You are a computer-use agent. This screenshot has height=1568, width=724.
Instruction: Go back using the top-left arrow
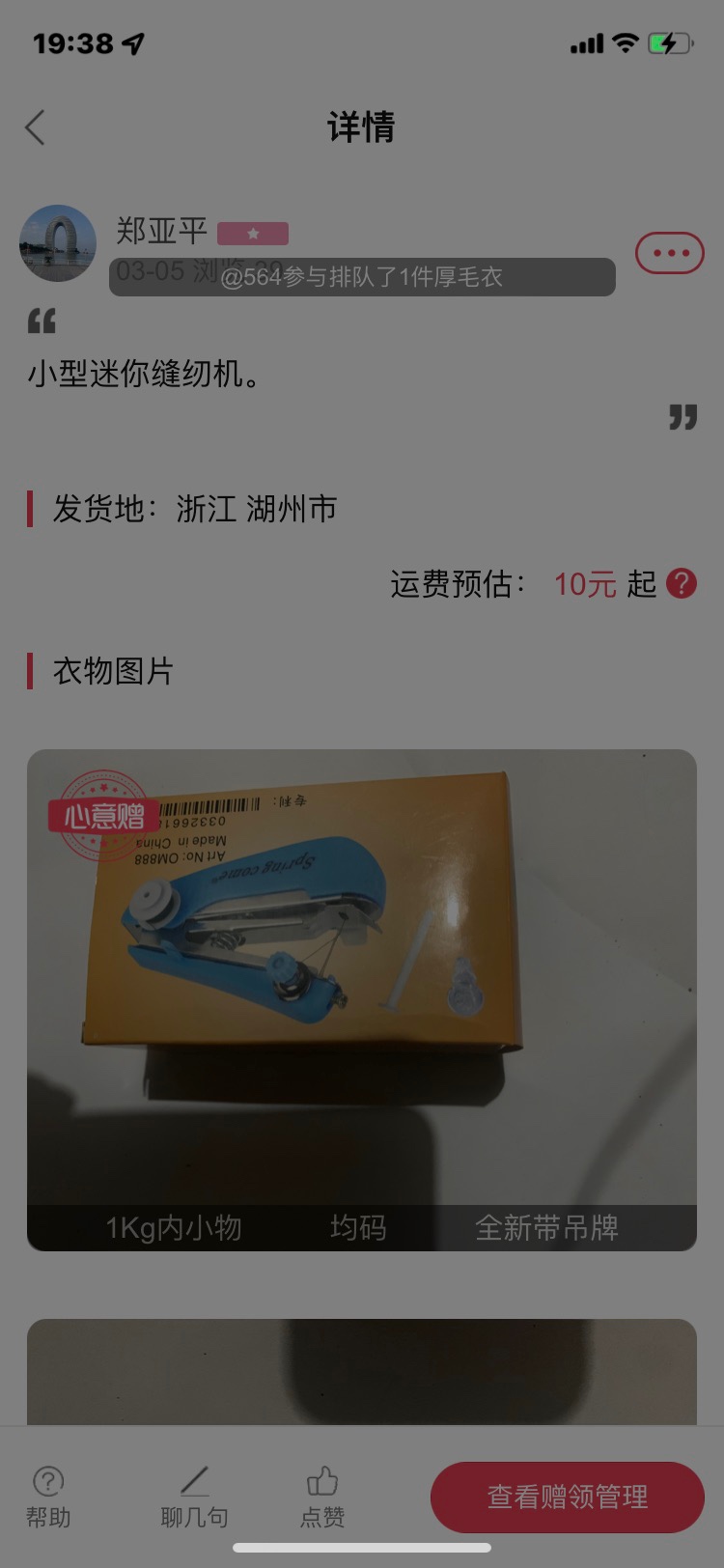[36, 127]
